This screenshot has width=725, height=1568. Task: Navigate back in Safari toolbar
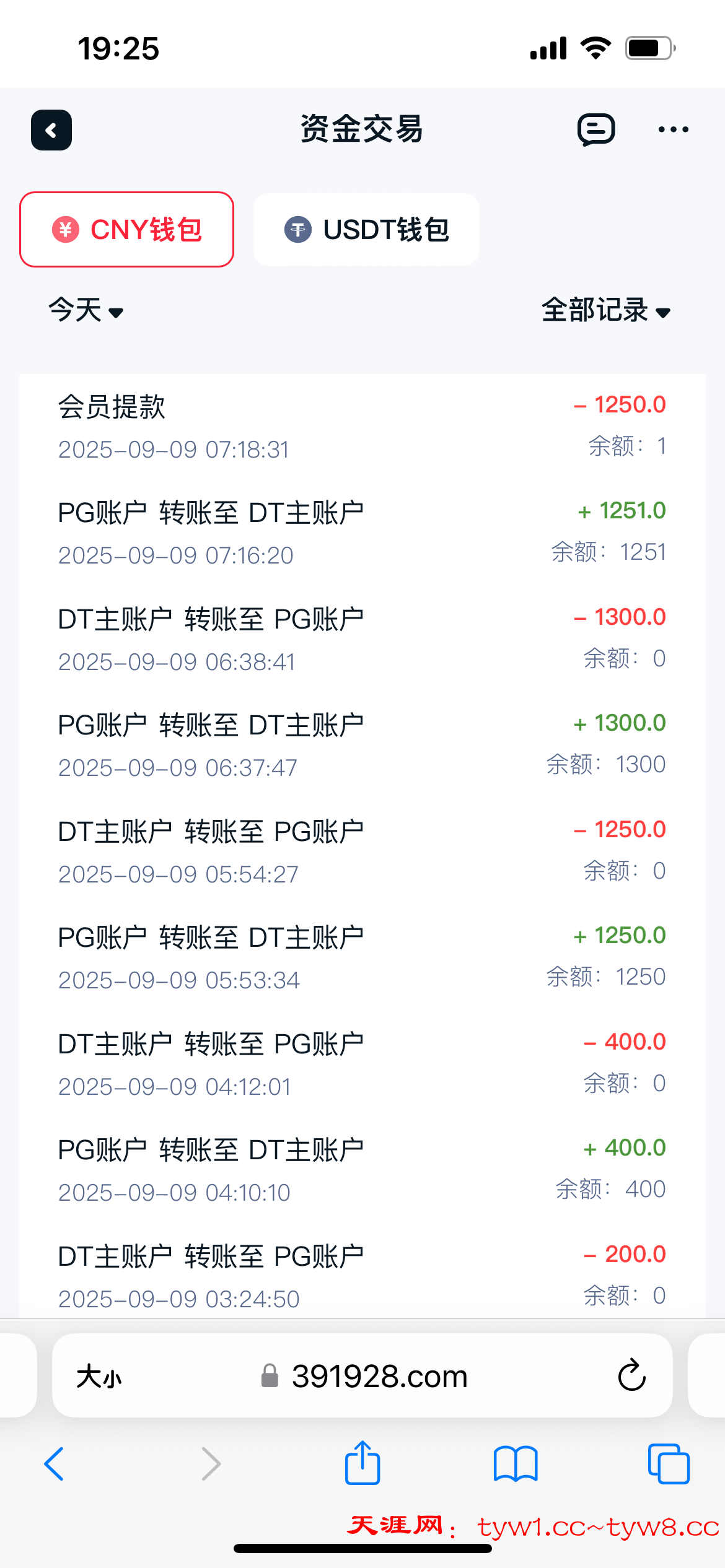(x=55, y=1464)
